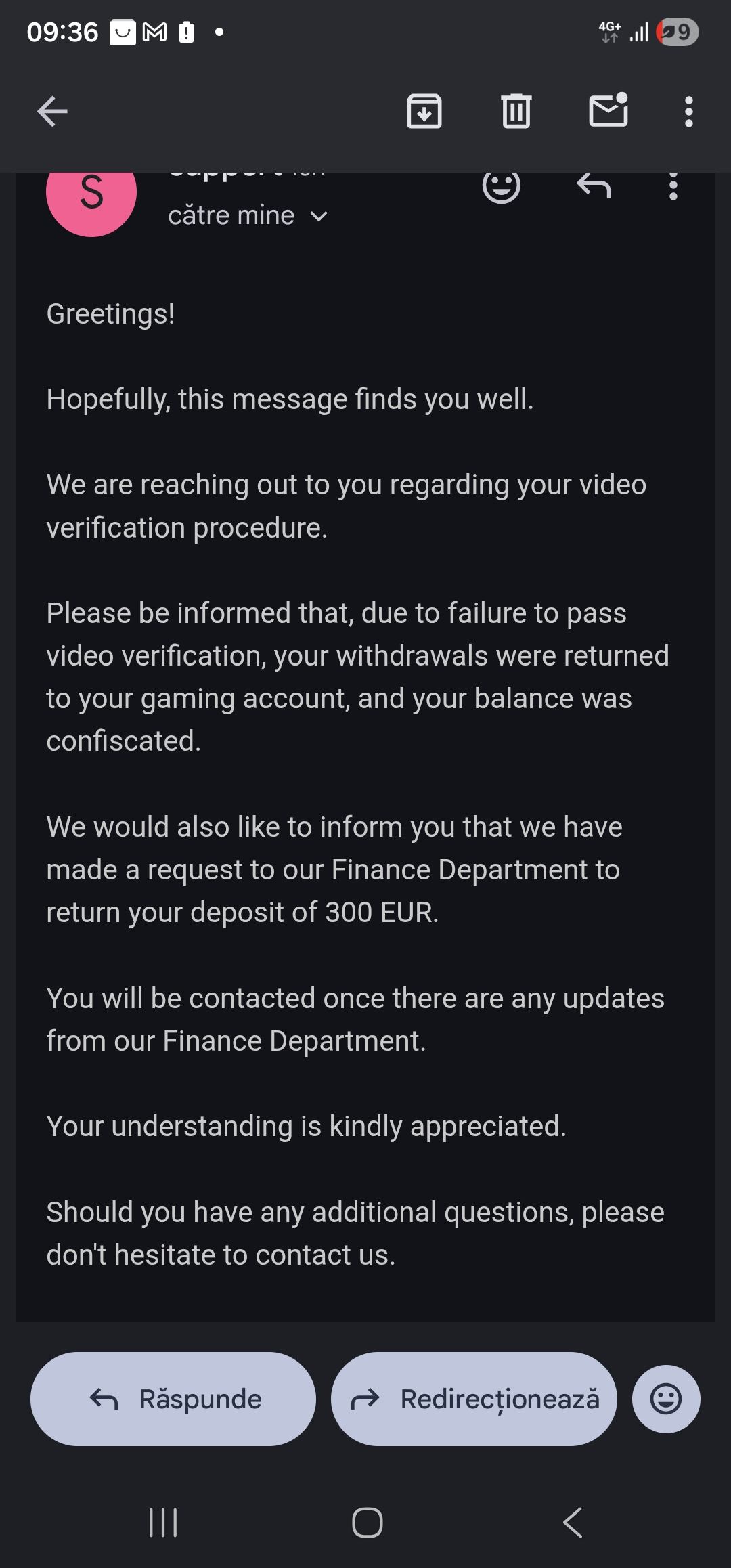Screen dimensions: 731x1568
Task: Open the recent apps view
Action: tap(163, 1523)
